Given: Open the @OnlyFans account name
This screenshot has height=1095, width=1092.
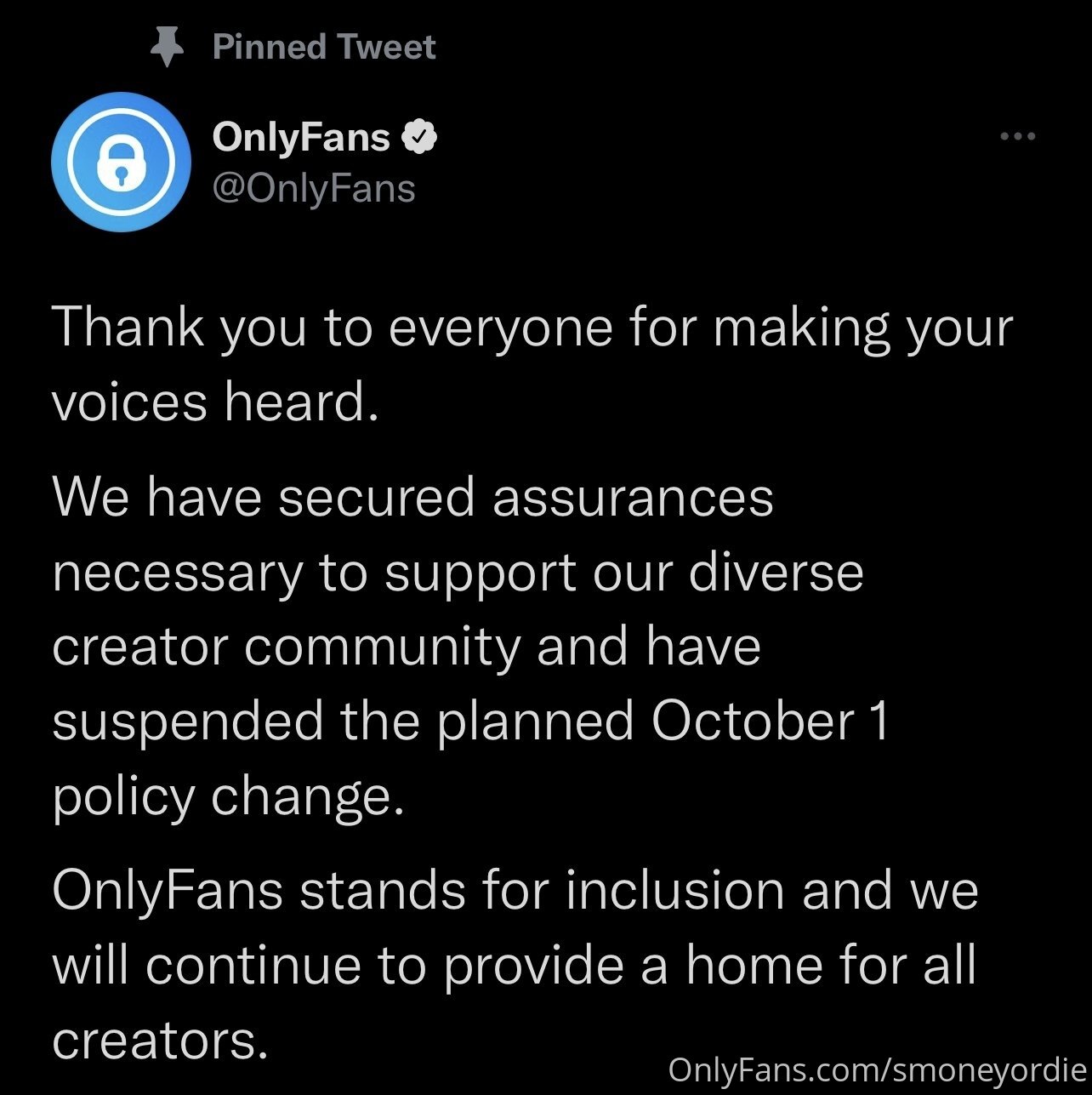Looking at the screenshot, I should pyautogui.click(x=303, y=137).
